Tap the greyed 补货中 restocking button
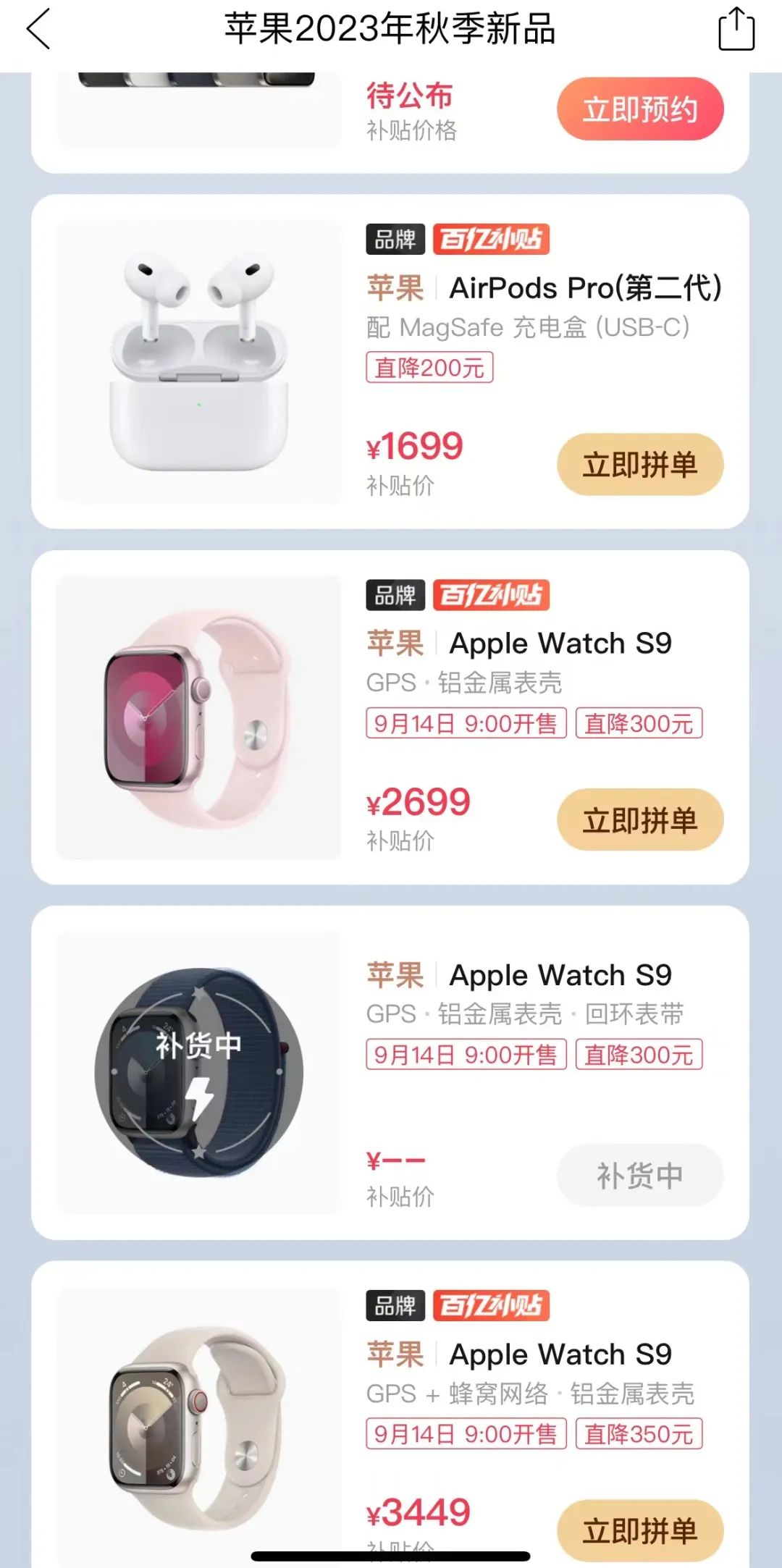The height and width of the screenshot is (1568, 782). coord(640,1176)
